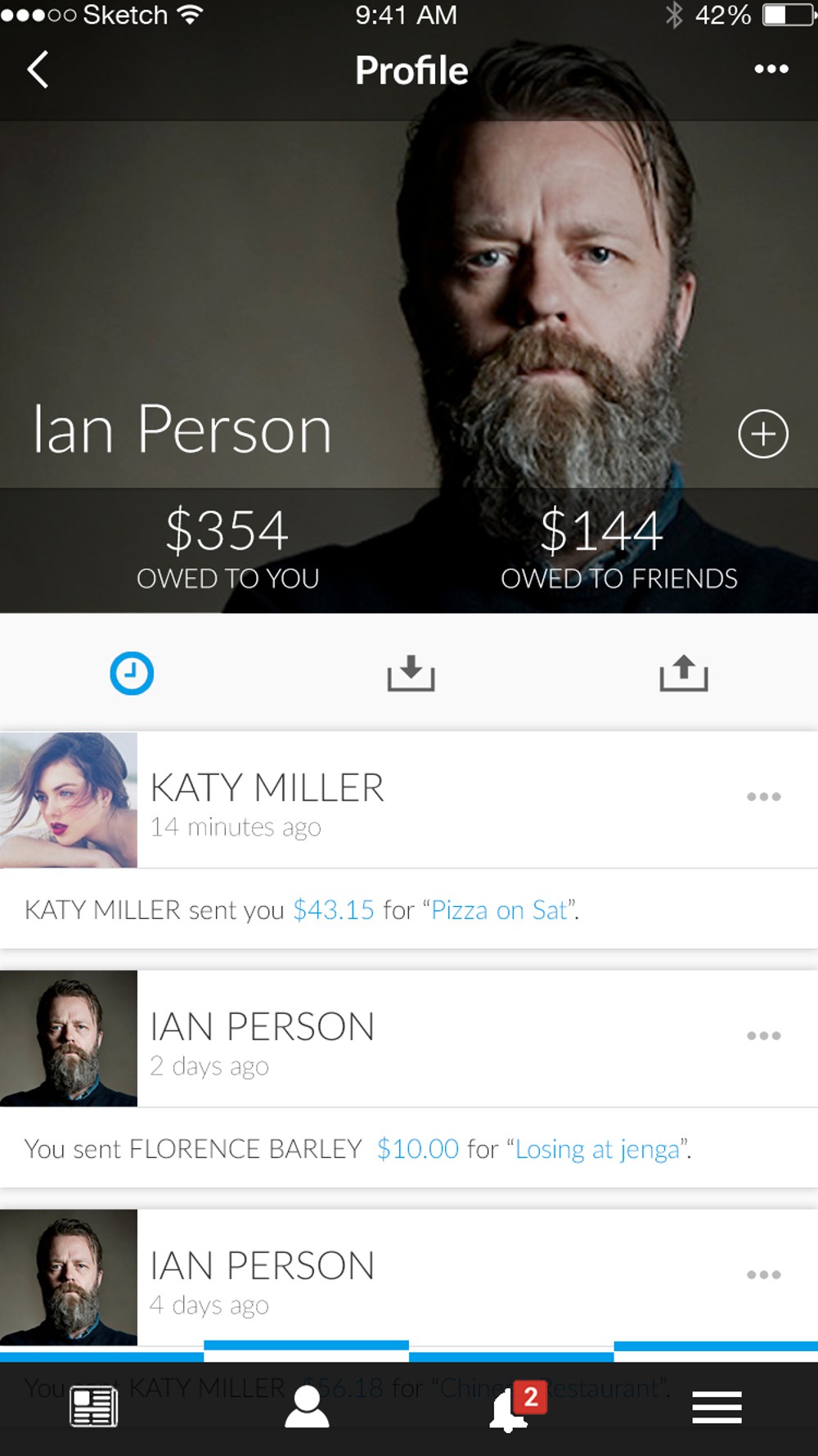Open options for the 4 days ago transaction
Image resolution: width=818 pixels, height=1456 pixels.
pos(763,1274)
